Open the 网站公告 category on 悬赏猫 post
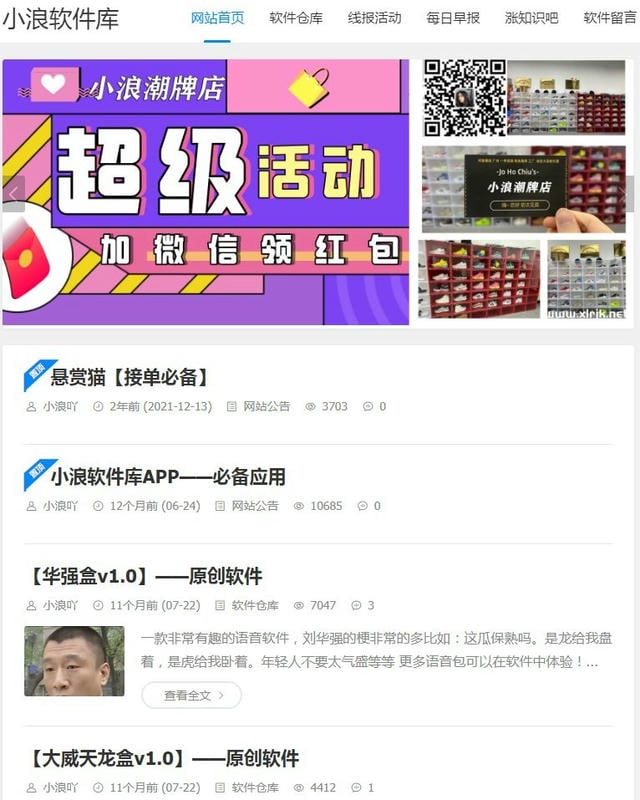 point(266,407)
